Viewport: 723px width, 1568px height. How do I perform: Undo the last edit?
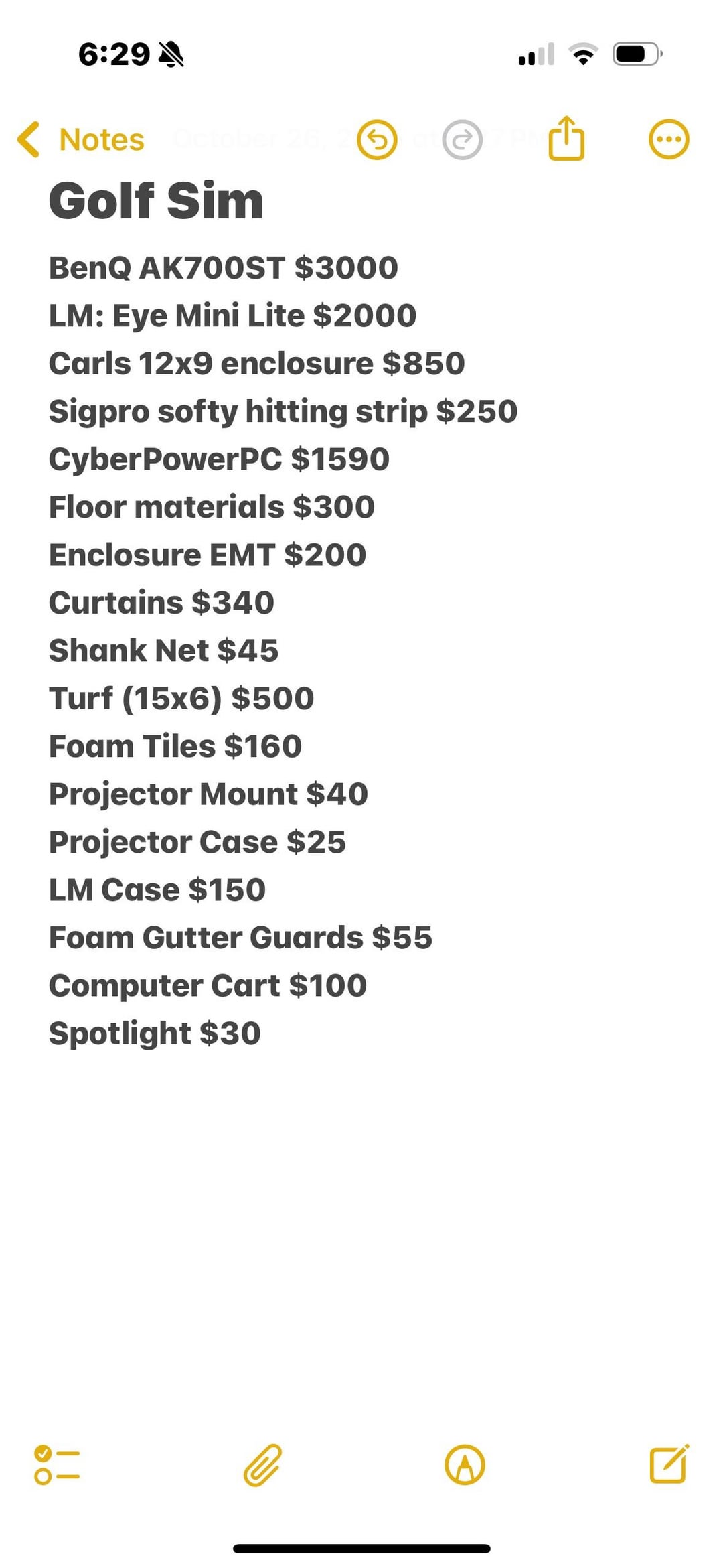click(x=377, y=139)
